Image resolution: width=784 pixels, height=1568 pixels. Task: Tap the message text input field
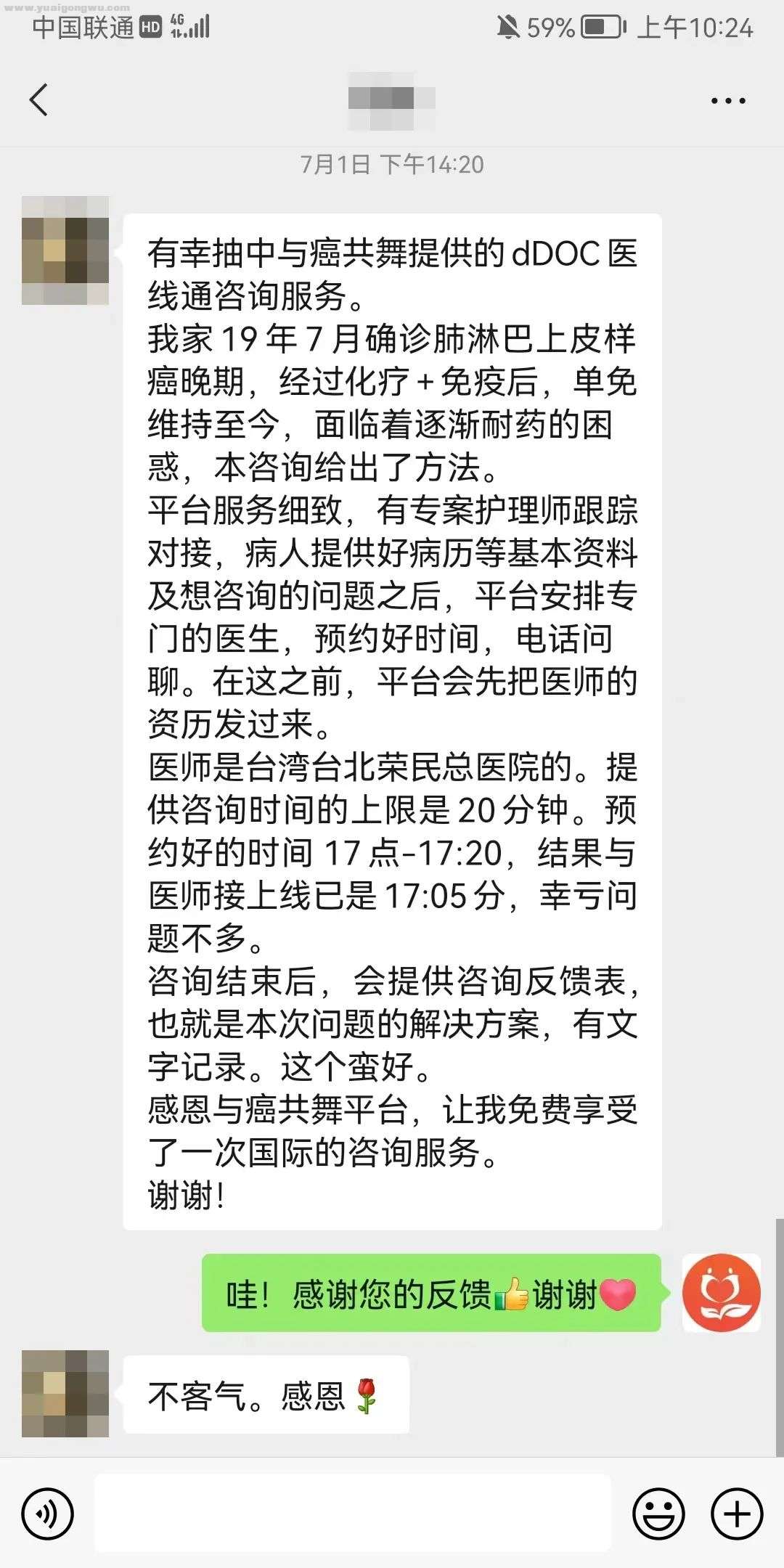(x=353, y=1513)
